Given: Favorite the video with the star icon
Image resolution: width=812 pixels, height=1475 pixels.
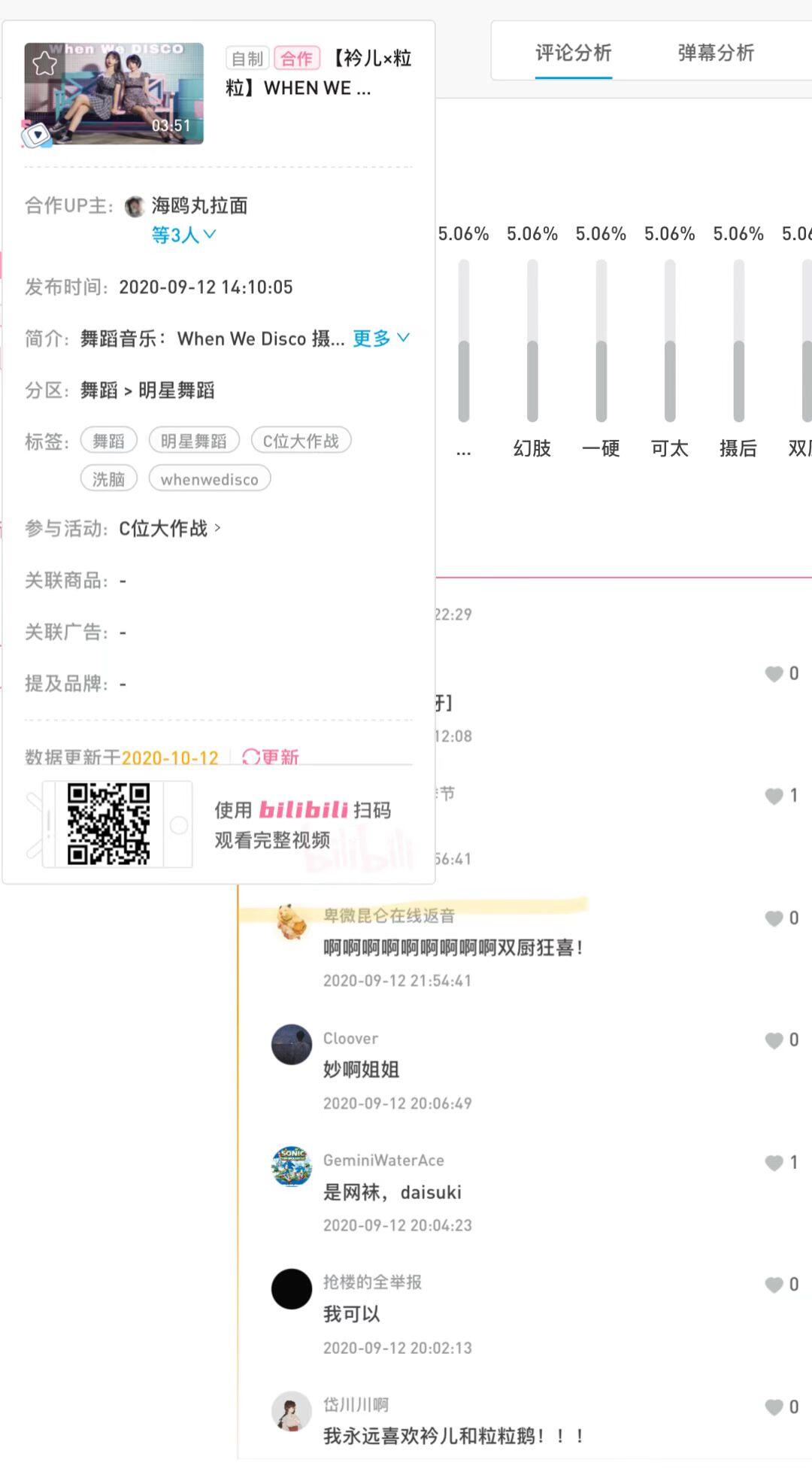Looking at the screenshot, I should pyautogui.click(x=44, y=63).
